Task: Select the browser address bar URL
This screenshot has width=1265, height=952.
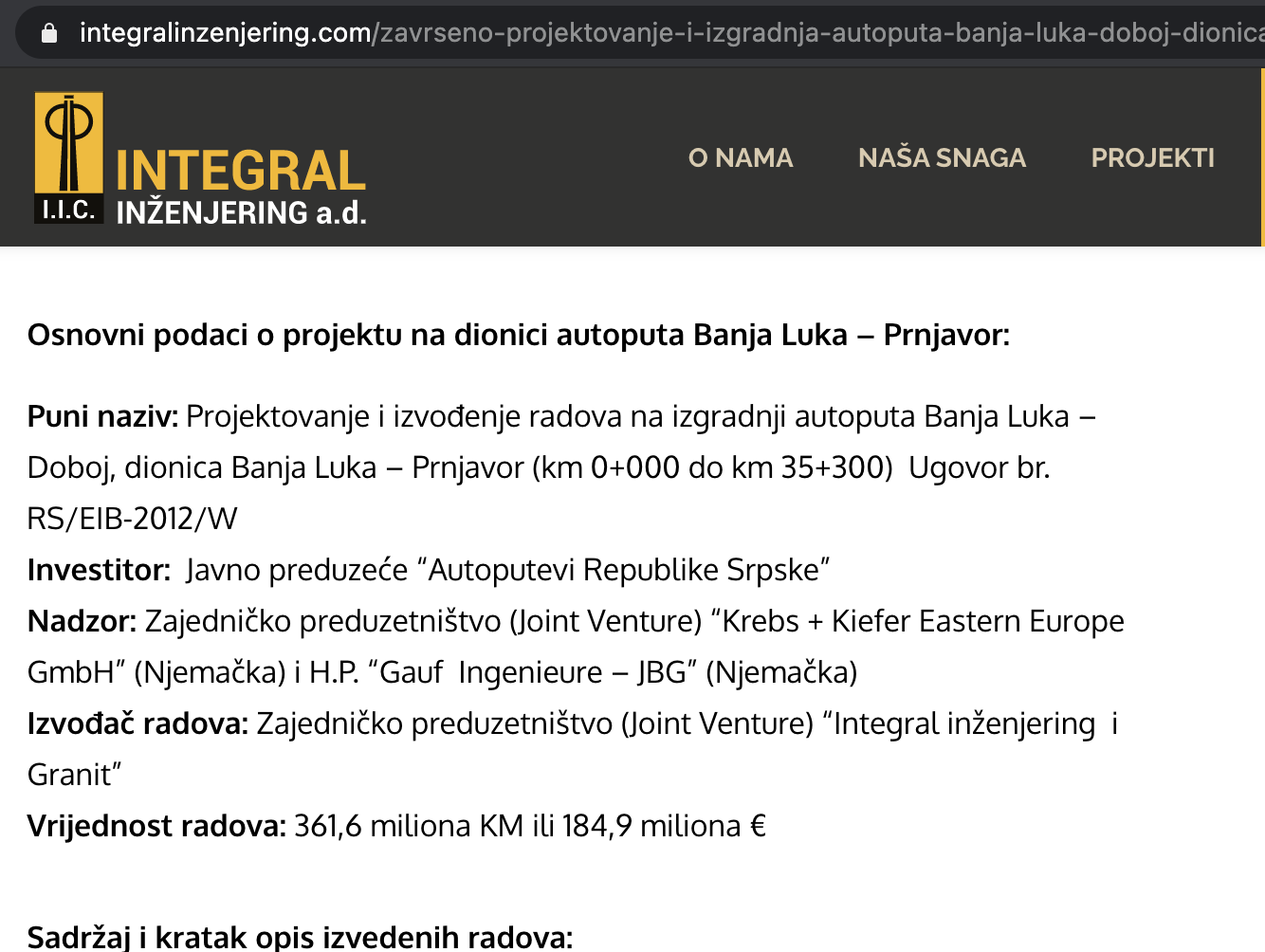Action: (x=671, y=33)
